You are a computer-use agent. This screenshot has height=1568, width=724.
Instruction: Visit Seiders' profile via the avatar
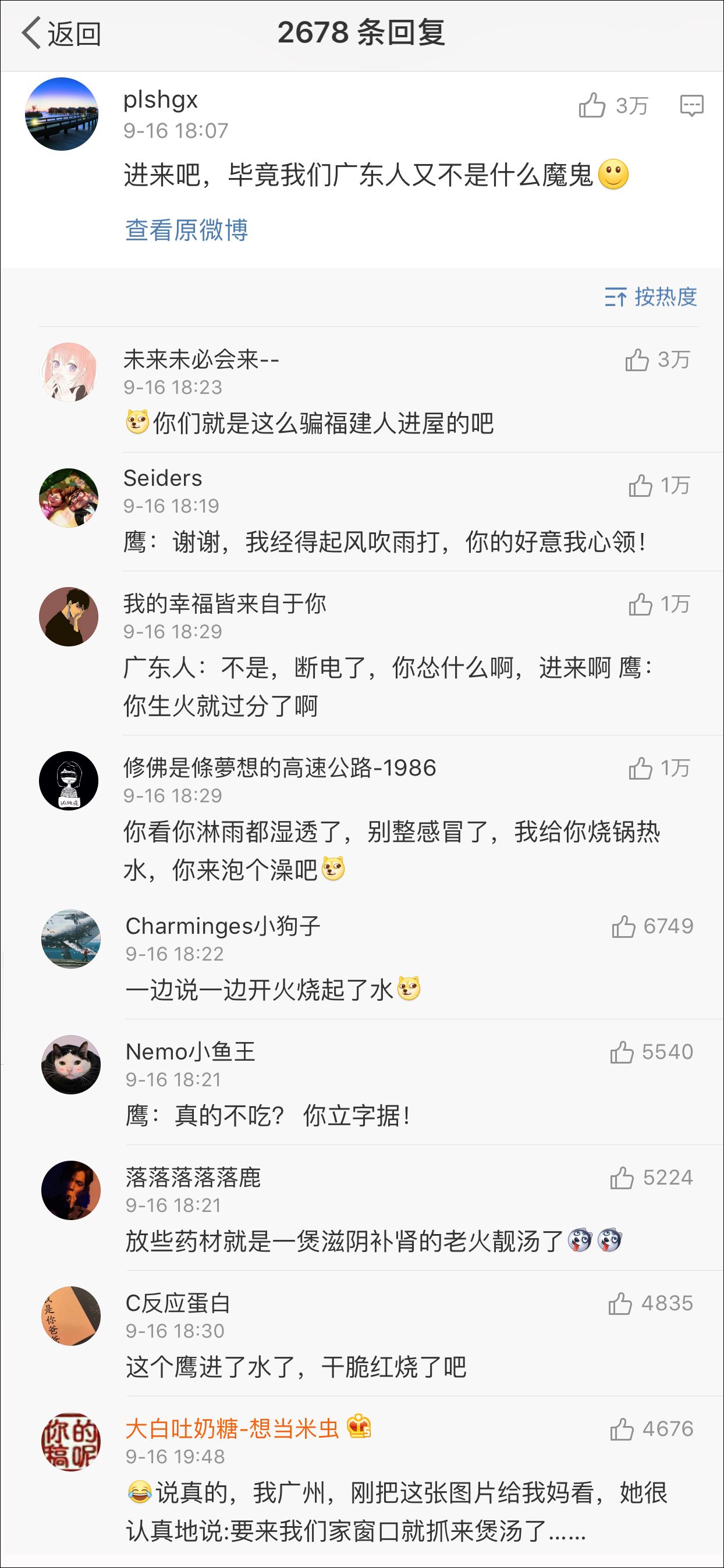(x=69, y=497)
